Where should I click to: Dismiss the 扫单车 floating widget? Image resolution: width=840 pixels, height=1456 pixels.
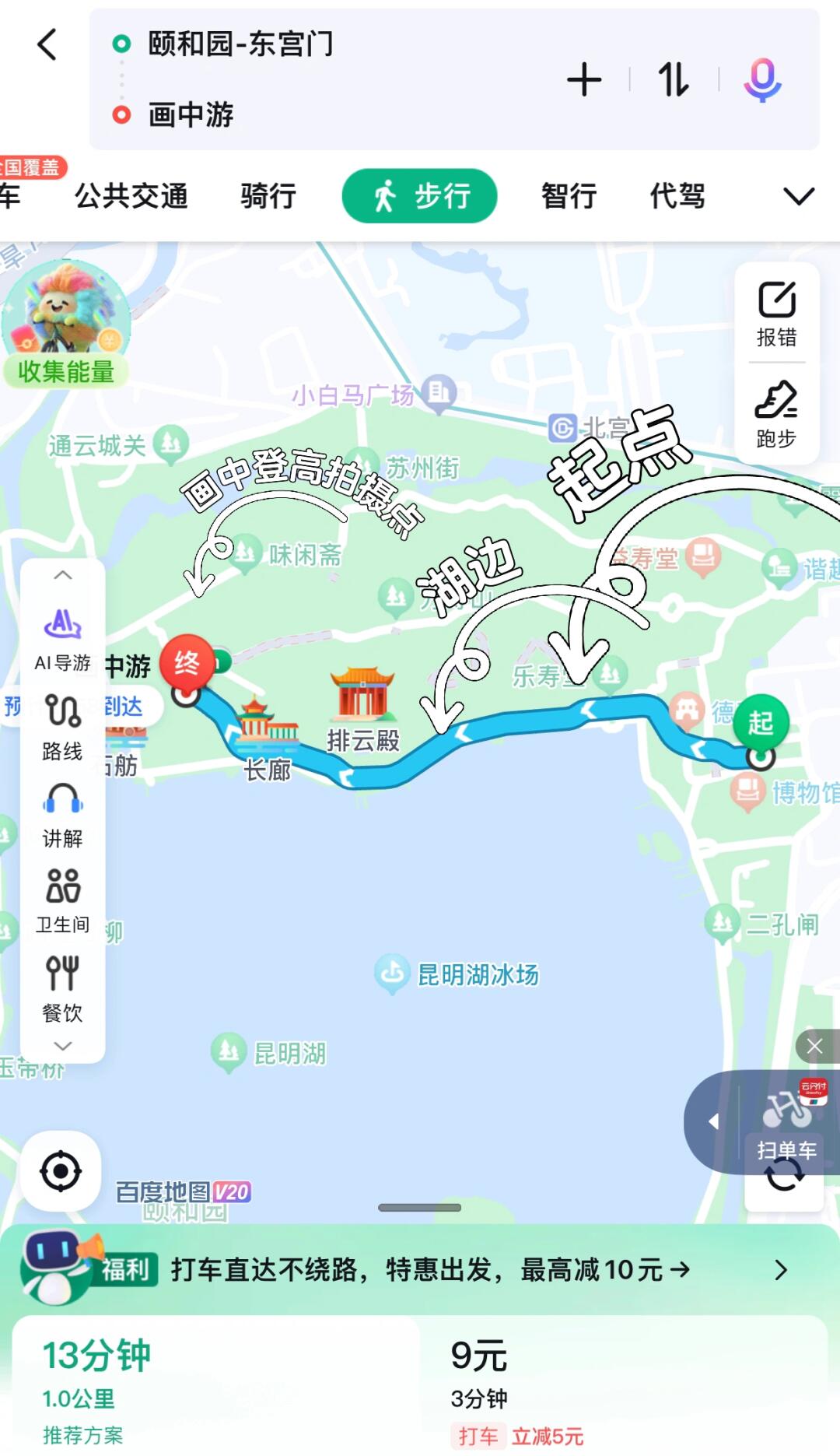[x=814, y=1047]
